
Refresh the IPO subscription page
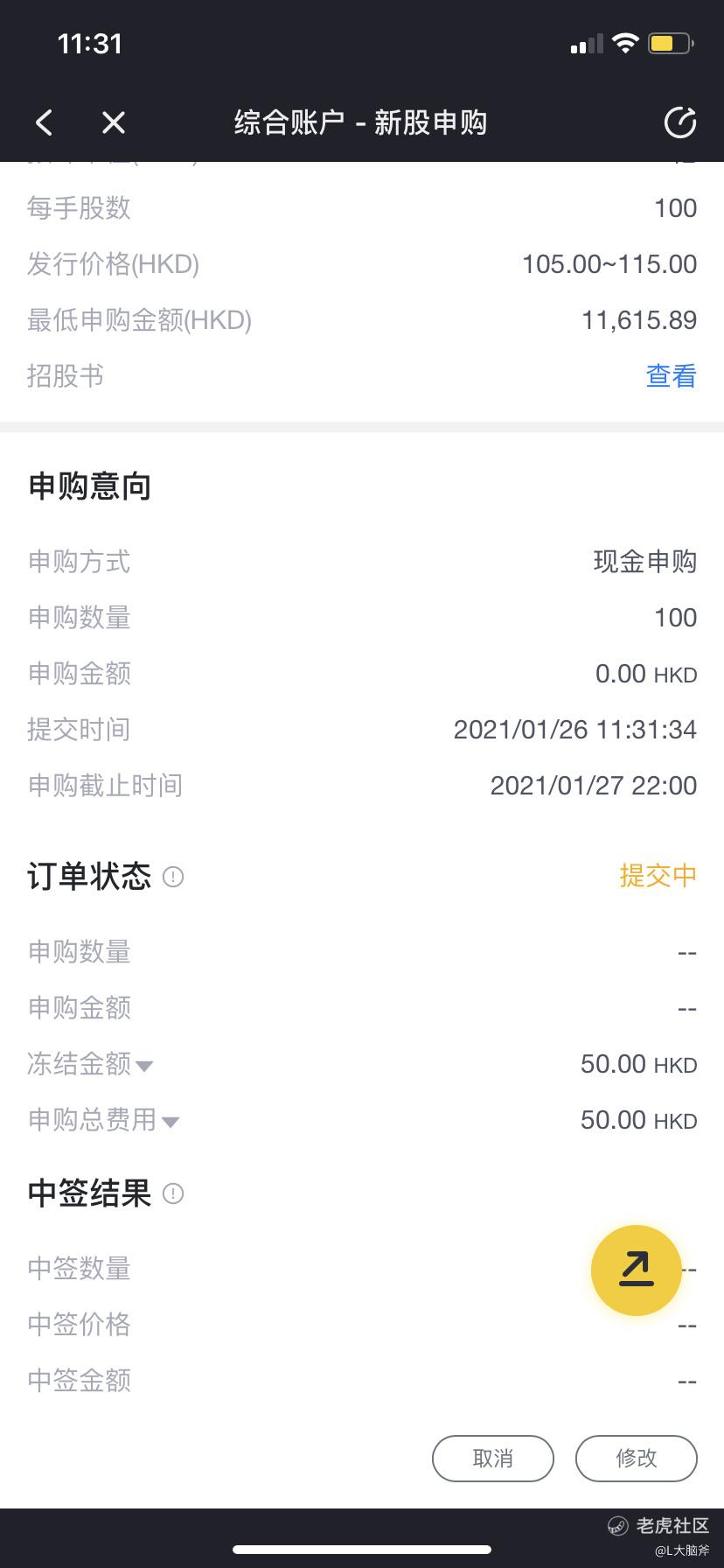pyautogui.click(x=679, y=122)
